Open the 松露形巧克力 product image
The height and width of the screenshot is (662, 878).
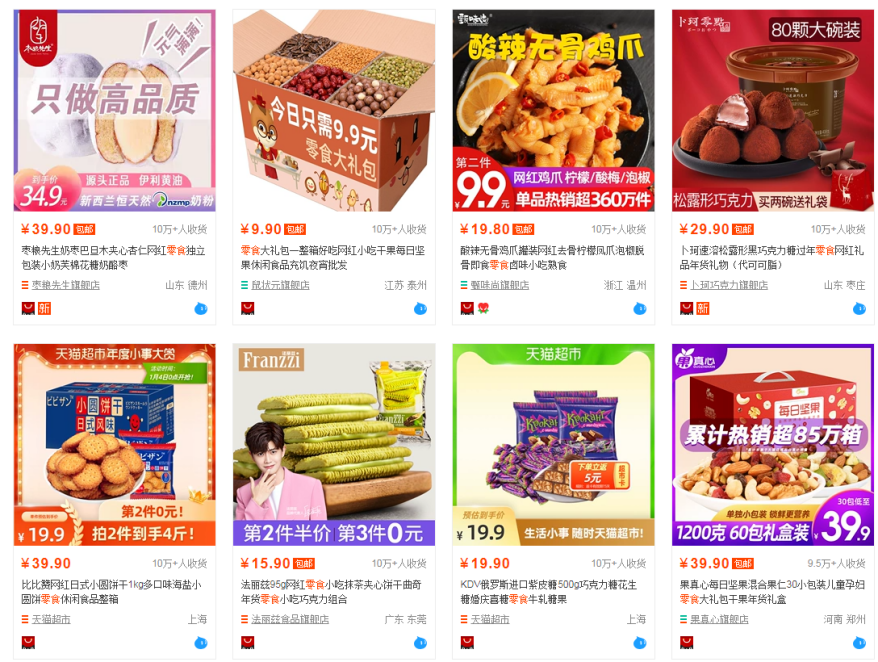tap(772, 110)
